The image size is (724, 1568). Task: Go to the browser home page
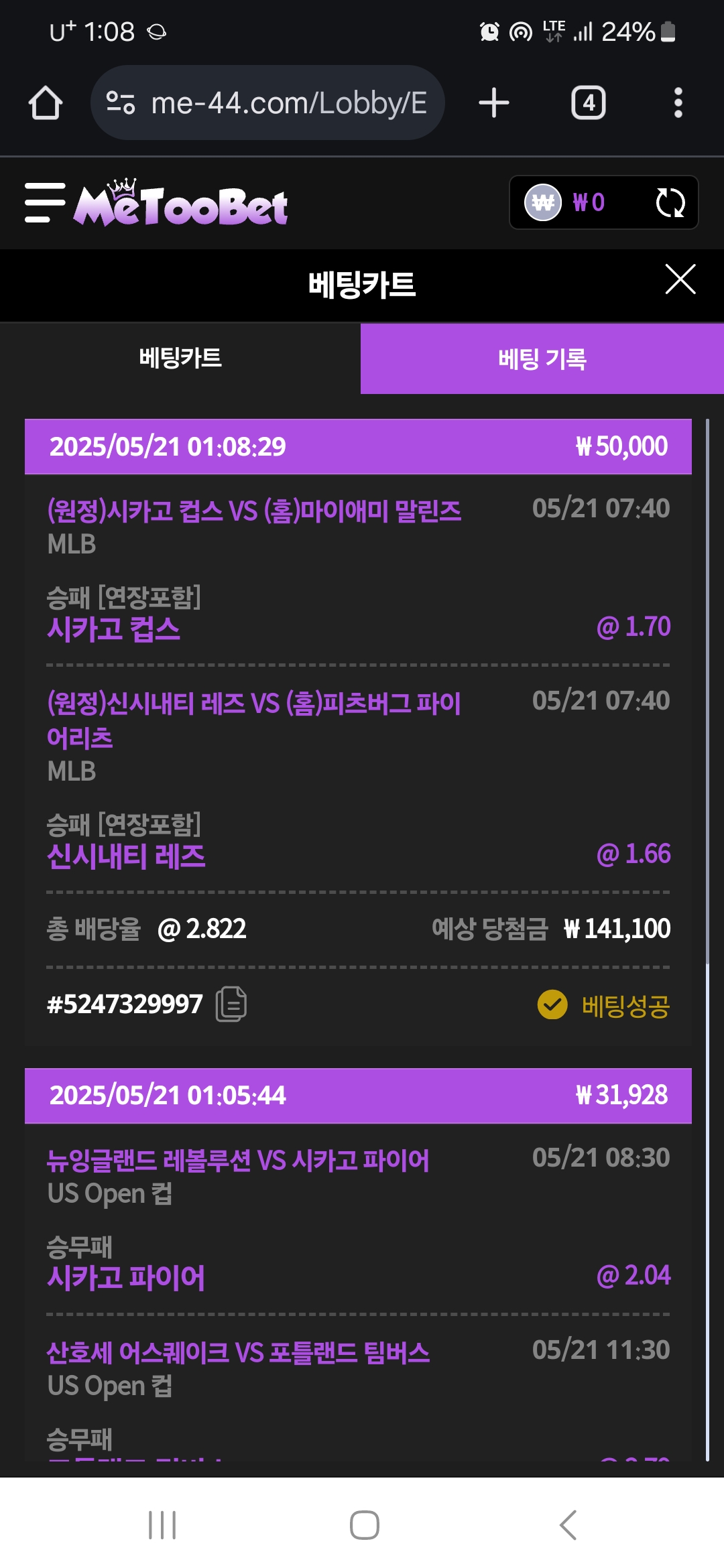click(x=46, y=103)
